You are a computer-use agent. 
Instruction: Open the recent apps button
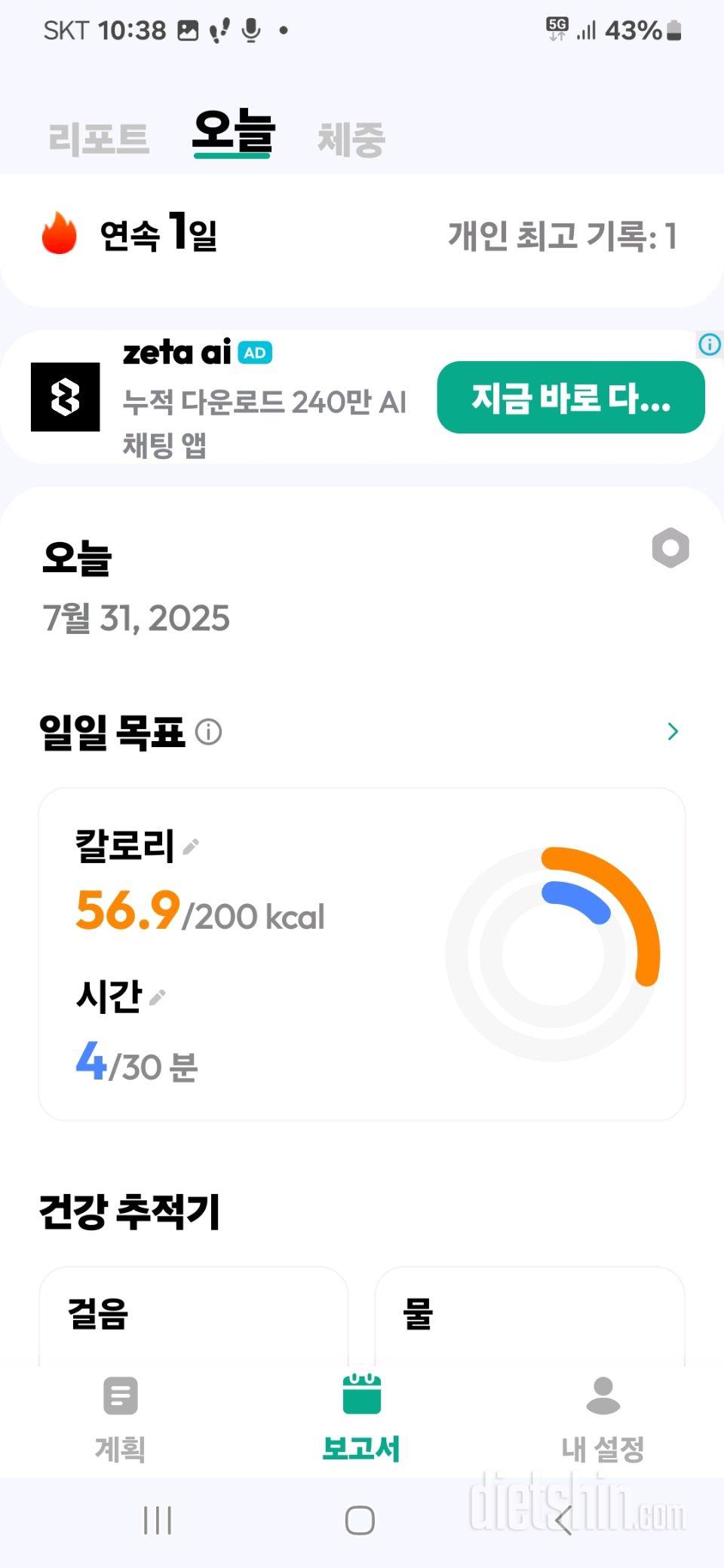tap(158, 1521)
